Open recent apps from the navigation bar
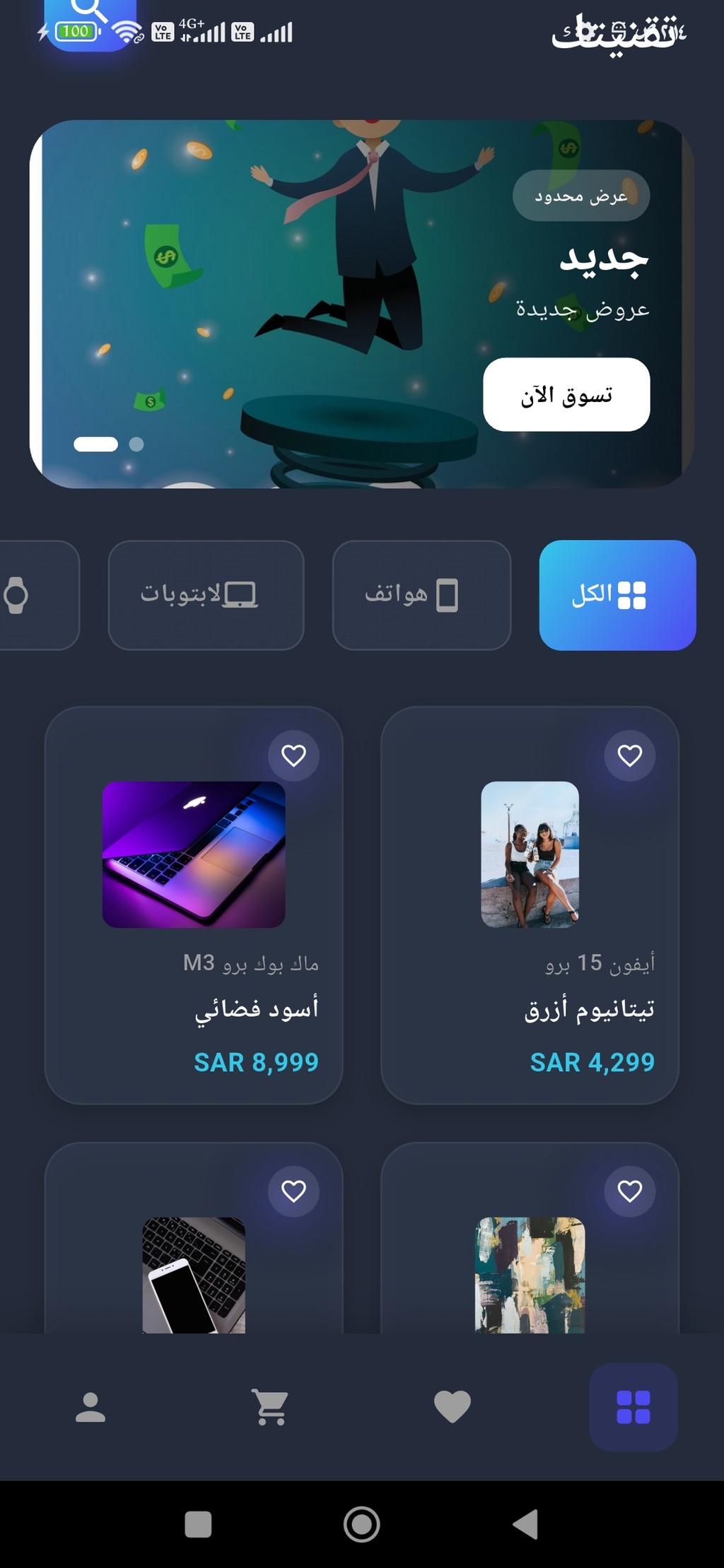The height and width of the screenshot is (1568, 724). pyautogui.click(x=198, y=1524)
